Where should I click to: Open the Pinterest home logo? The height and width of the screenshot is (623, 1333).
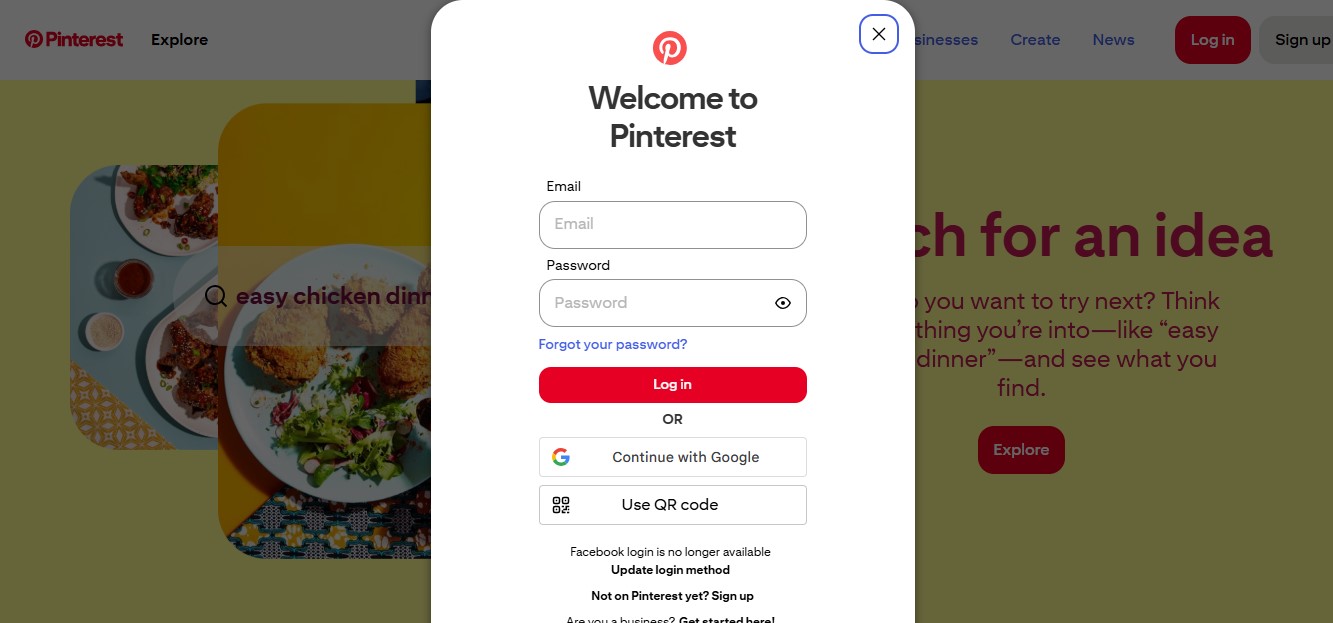74,40
